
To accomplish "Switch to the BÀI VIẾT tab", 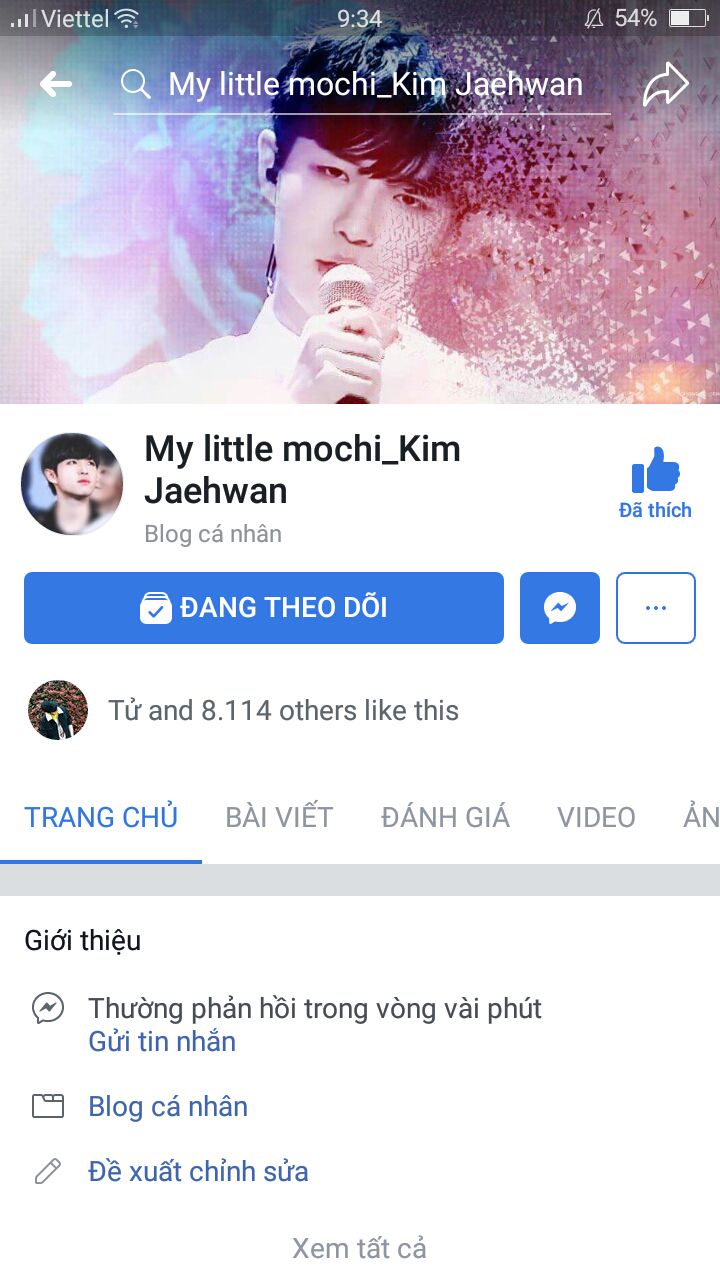I will 279,817.
